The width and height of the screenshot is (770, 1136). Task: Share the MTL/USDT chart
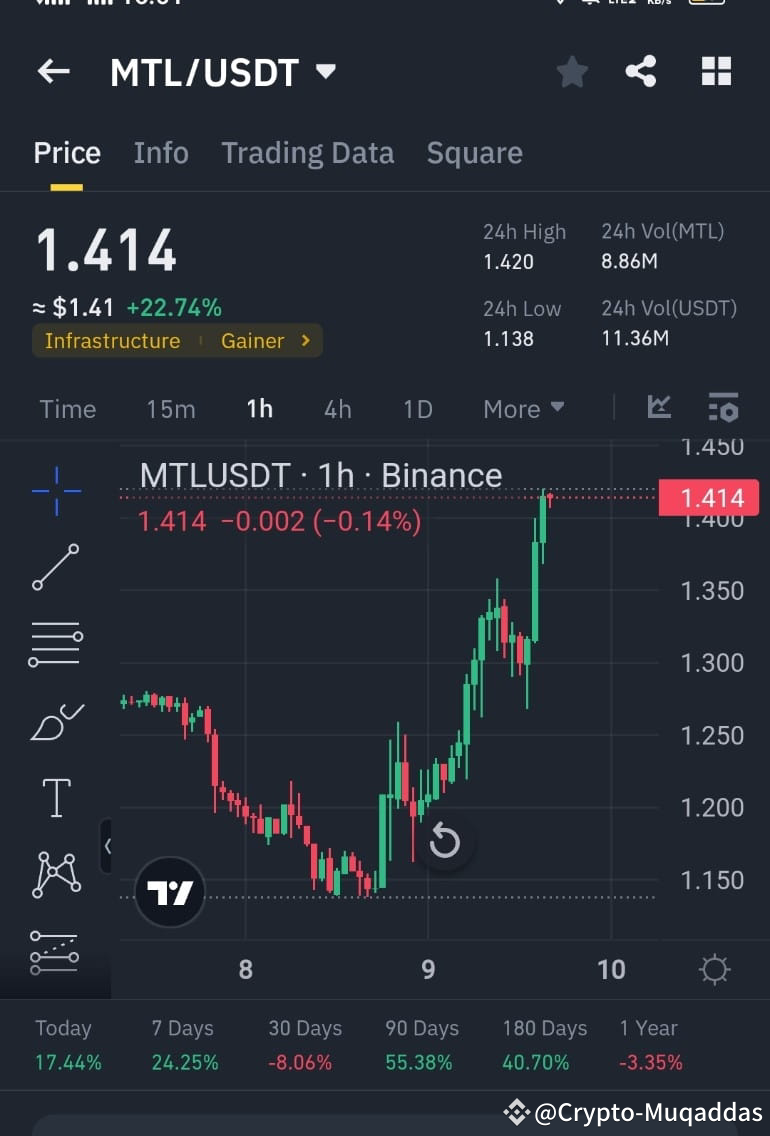point(641,71)
